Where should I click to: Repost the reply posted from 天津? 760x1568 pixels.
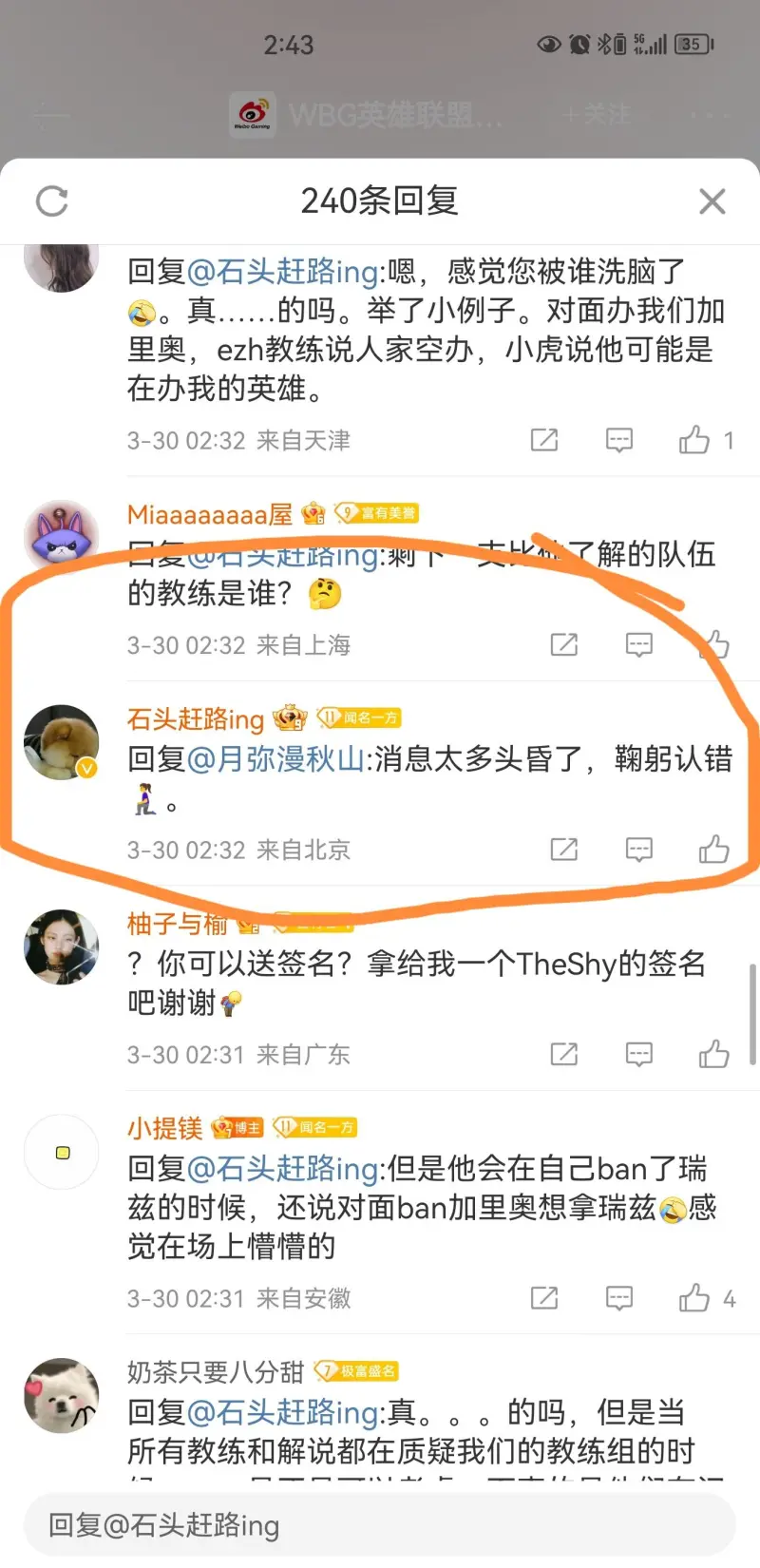[544, 440]
